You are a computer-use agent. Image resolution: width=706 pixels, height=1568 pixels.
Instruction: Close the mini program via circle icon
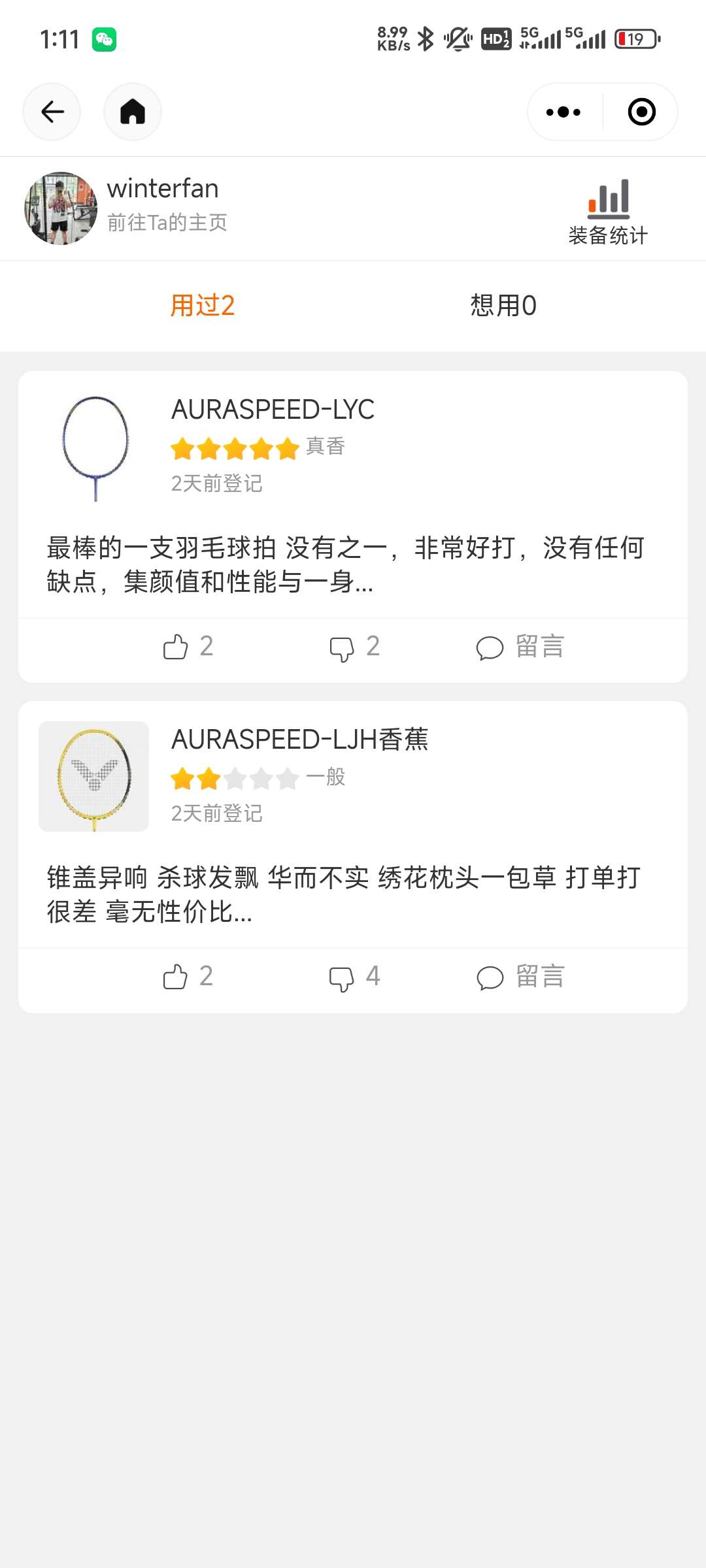click(x=641, y=112)
